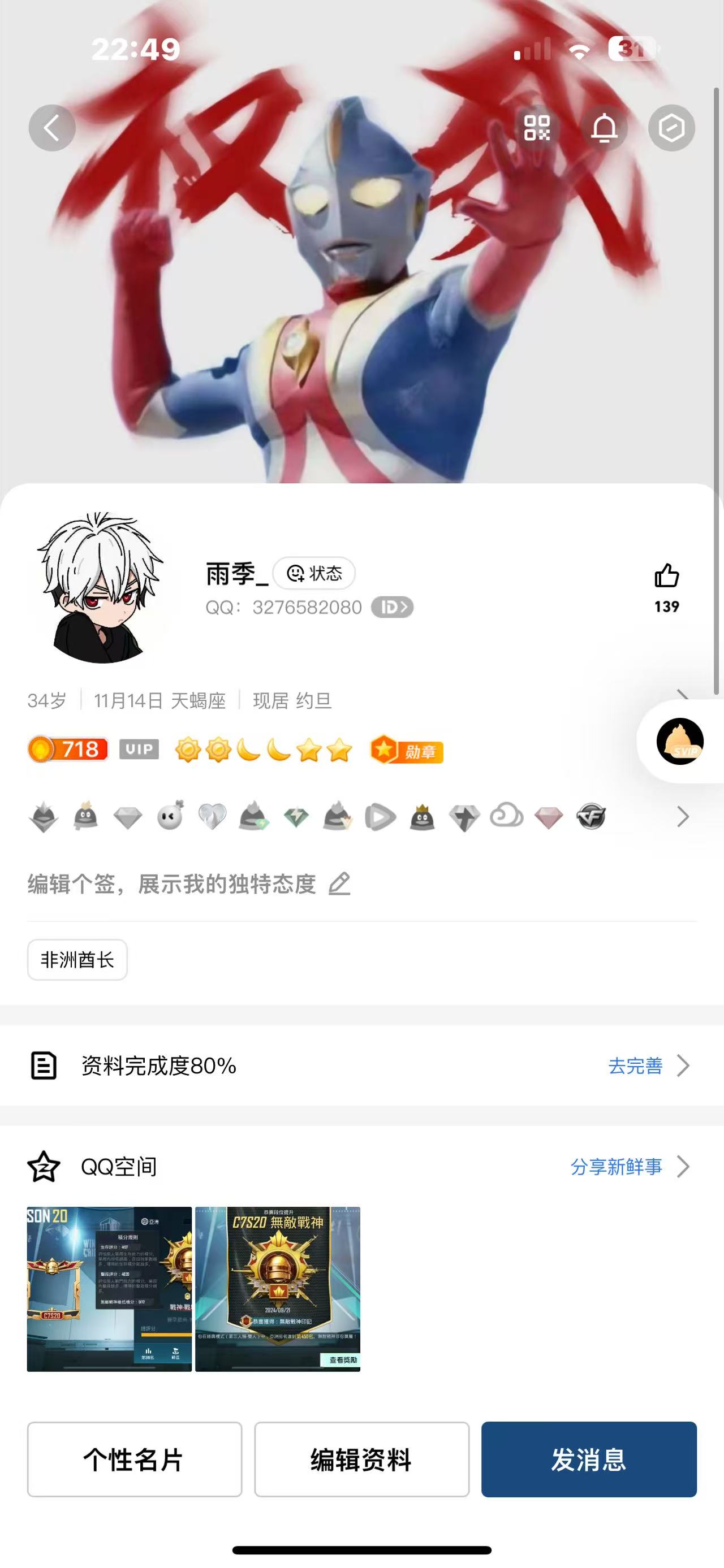724x1568 pixels.
Task: Open the 718 level badge
Action: 68,750
